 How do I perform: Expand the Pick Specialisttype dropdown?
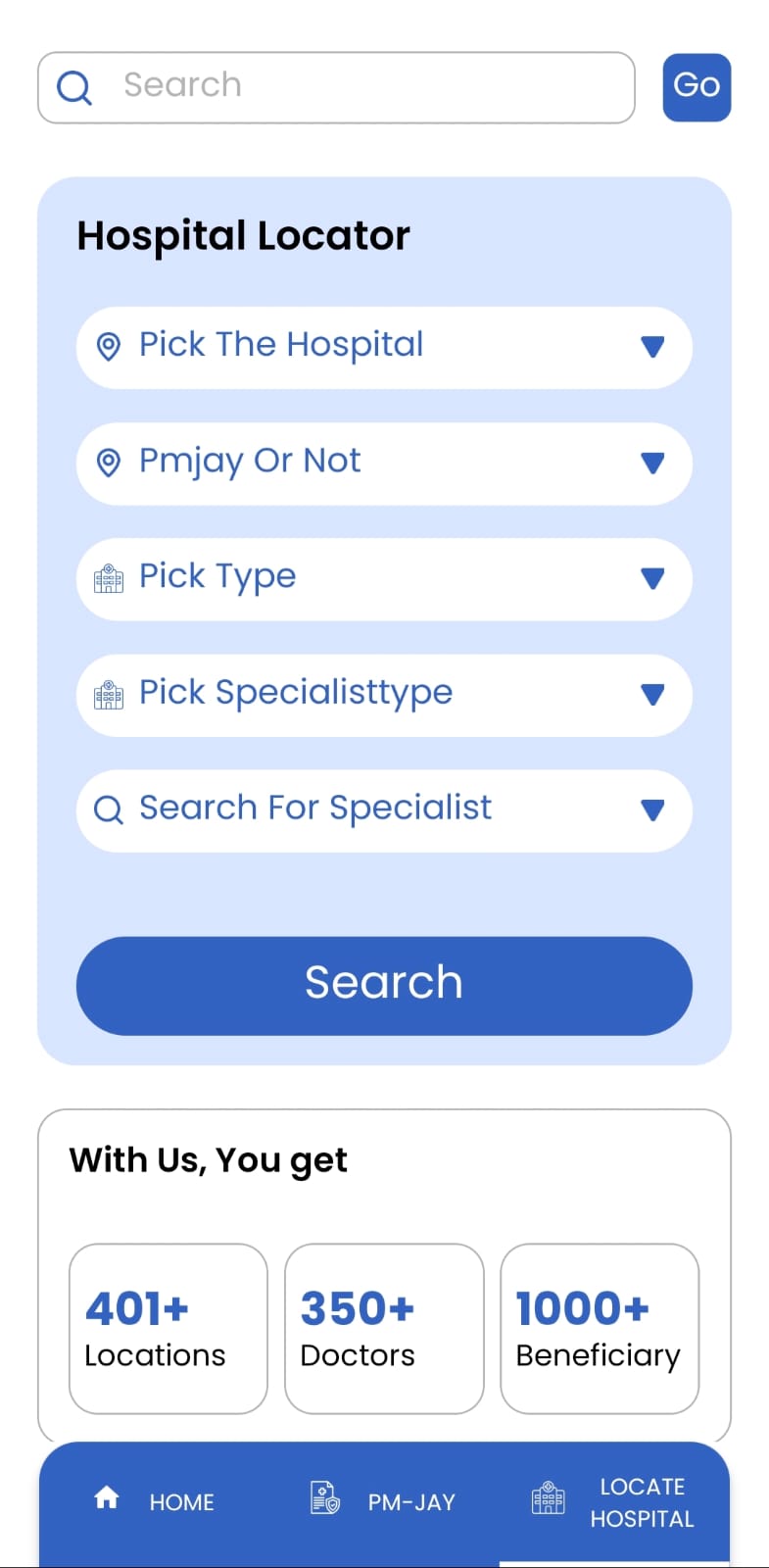[384, 694]
